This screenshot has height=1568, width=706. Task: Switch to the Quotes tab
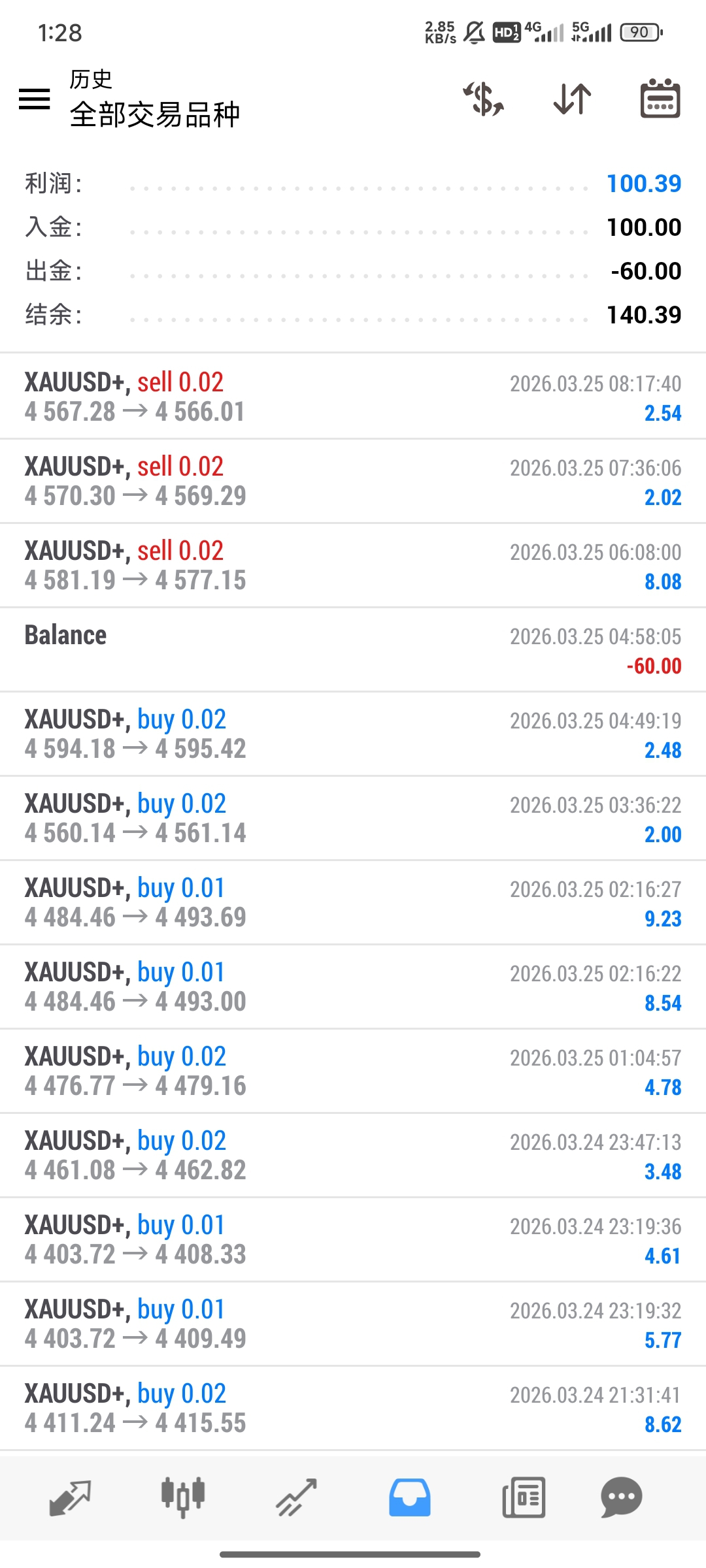click(70, 1497)
